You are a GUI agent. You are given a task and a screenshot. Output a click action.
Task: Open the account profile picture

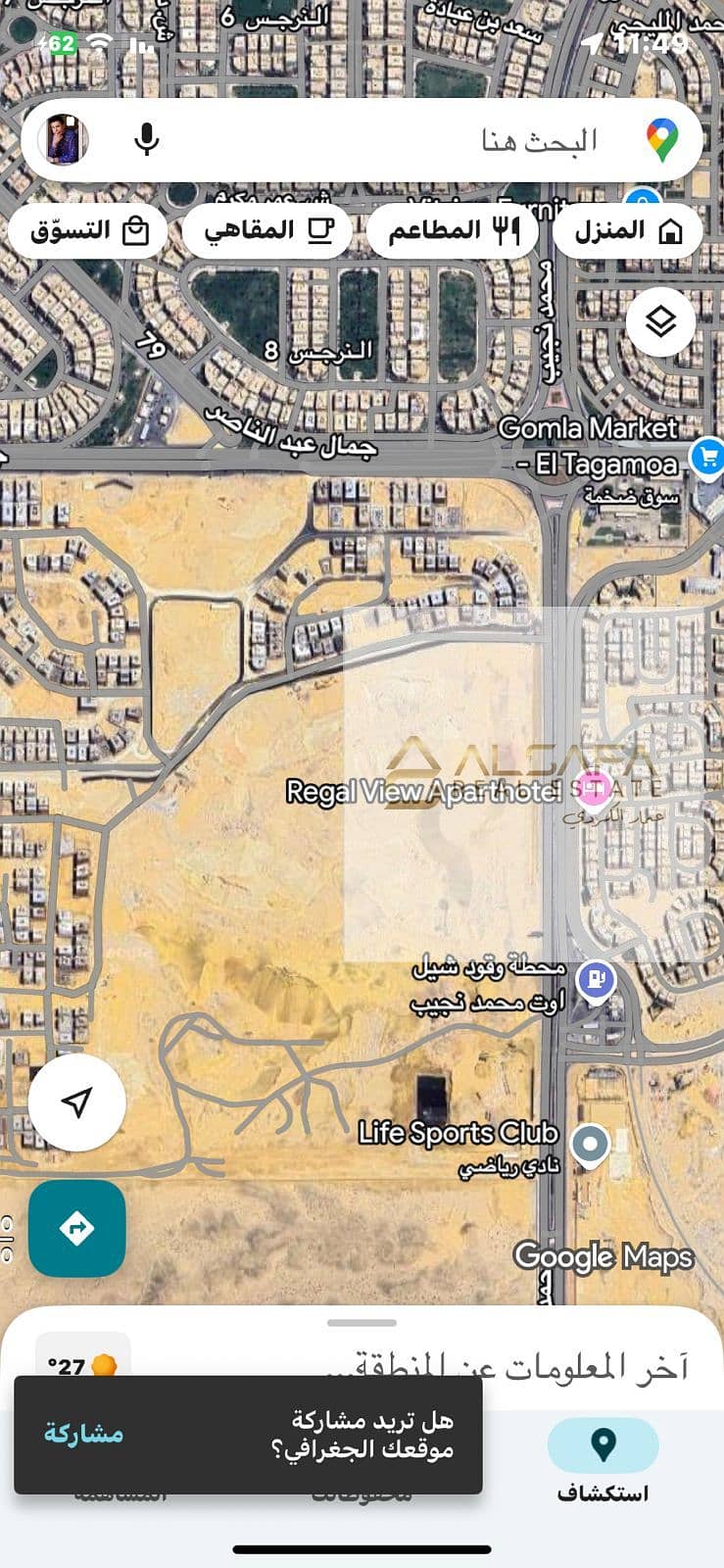pos(65,140)
